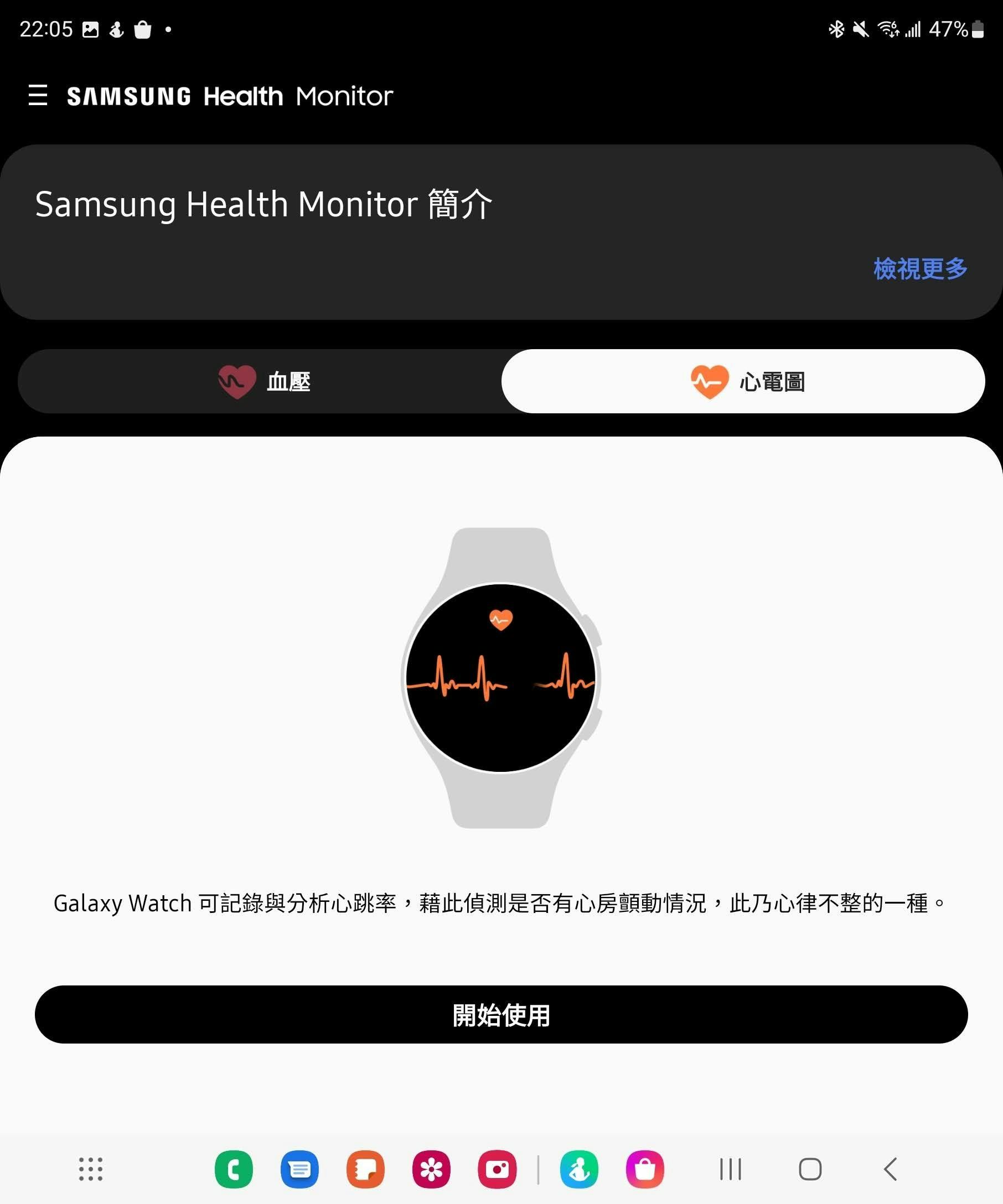Open the orange Notes app in taskbar
The image size is (1003, 1204).
[x=365, y=1169]
